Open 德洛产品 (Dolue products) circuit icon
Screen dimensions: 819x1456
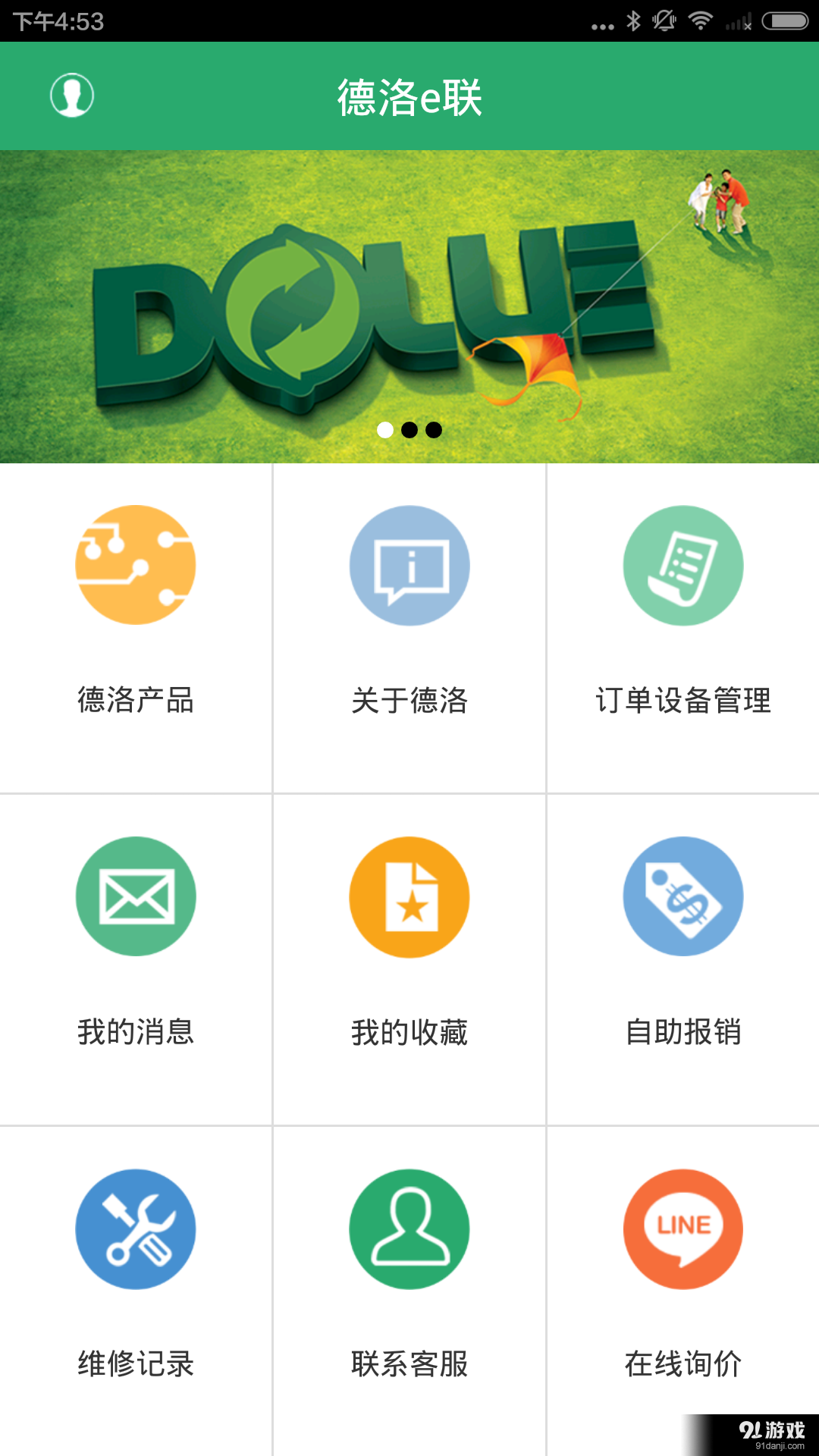[135, 565]
